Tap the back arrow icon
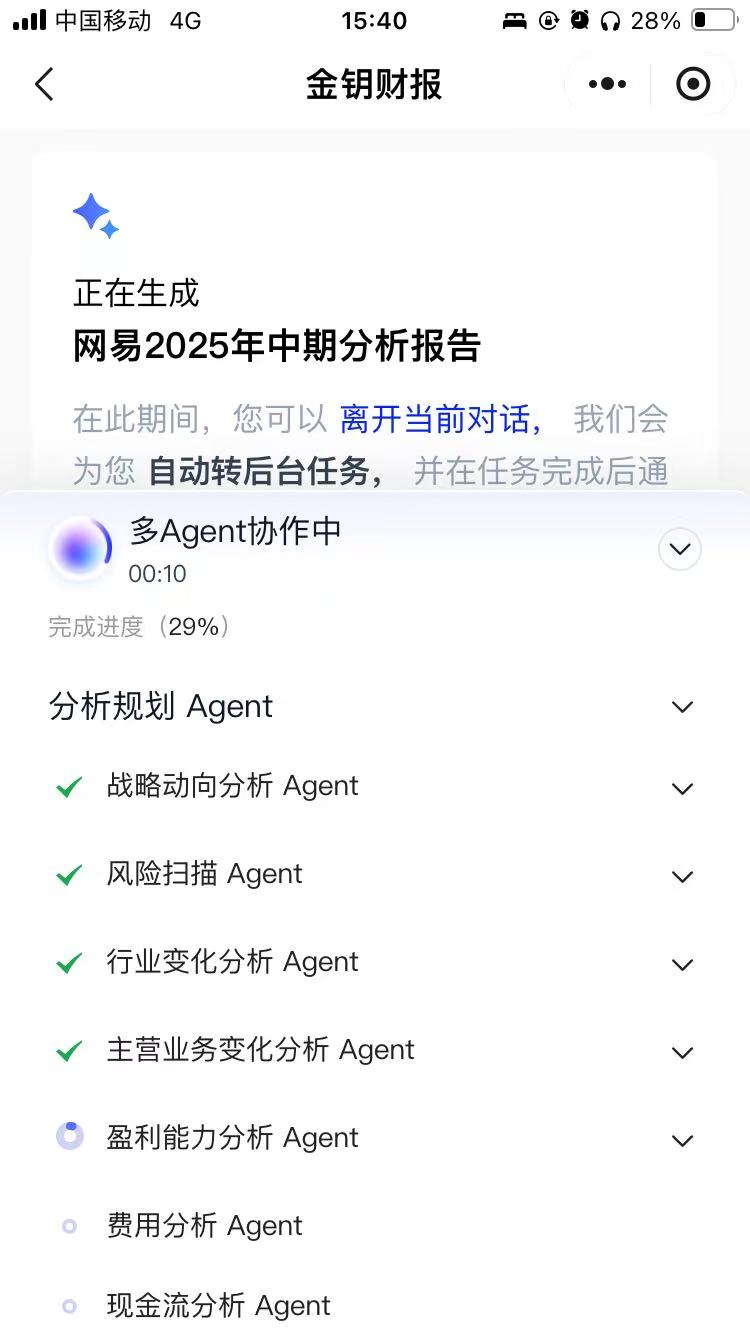The width and height of the screenshot is (750, 1334). pos(44,85)
